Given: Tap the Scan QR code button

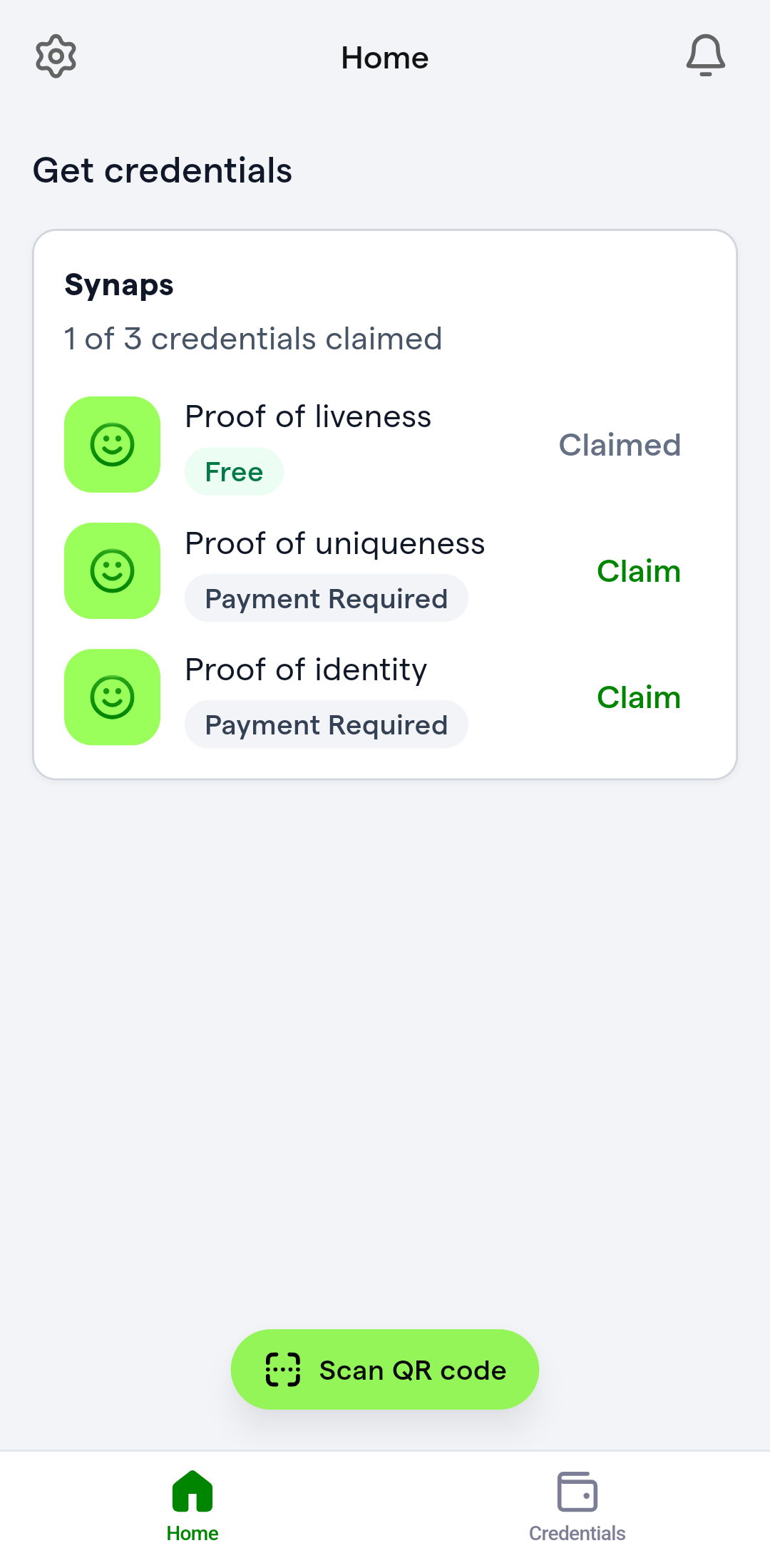Looking at the screenshot, I should pyautogui.click(x=385, y=1369).
